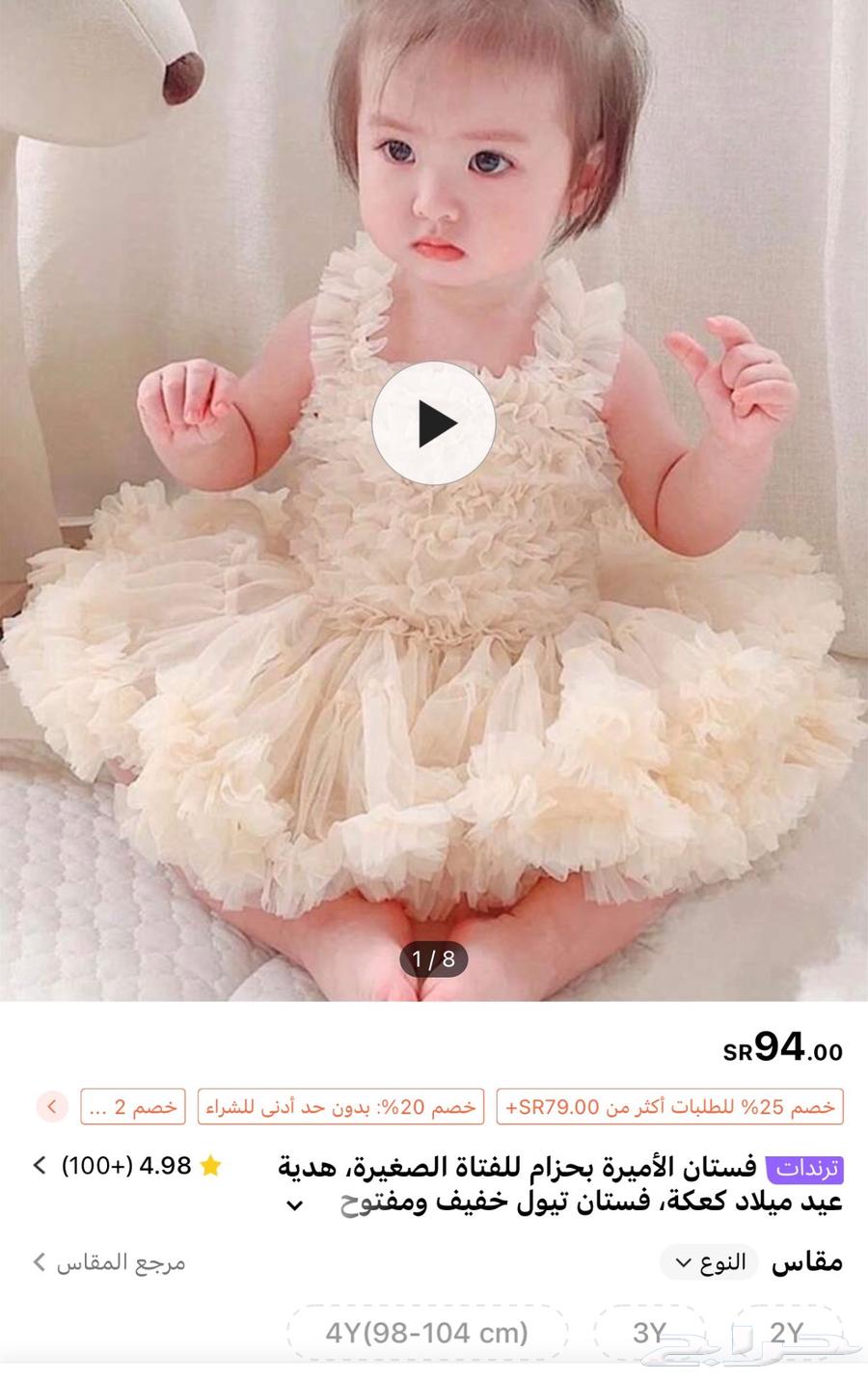This screenshot has height=1379, width=868.
Task: Show more discount coupons arrow
Action: pos(52,1106)
